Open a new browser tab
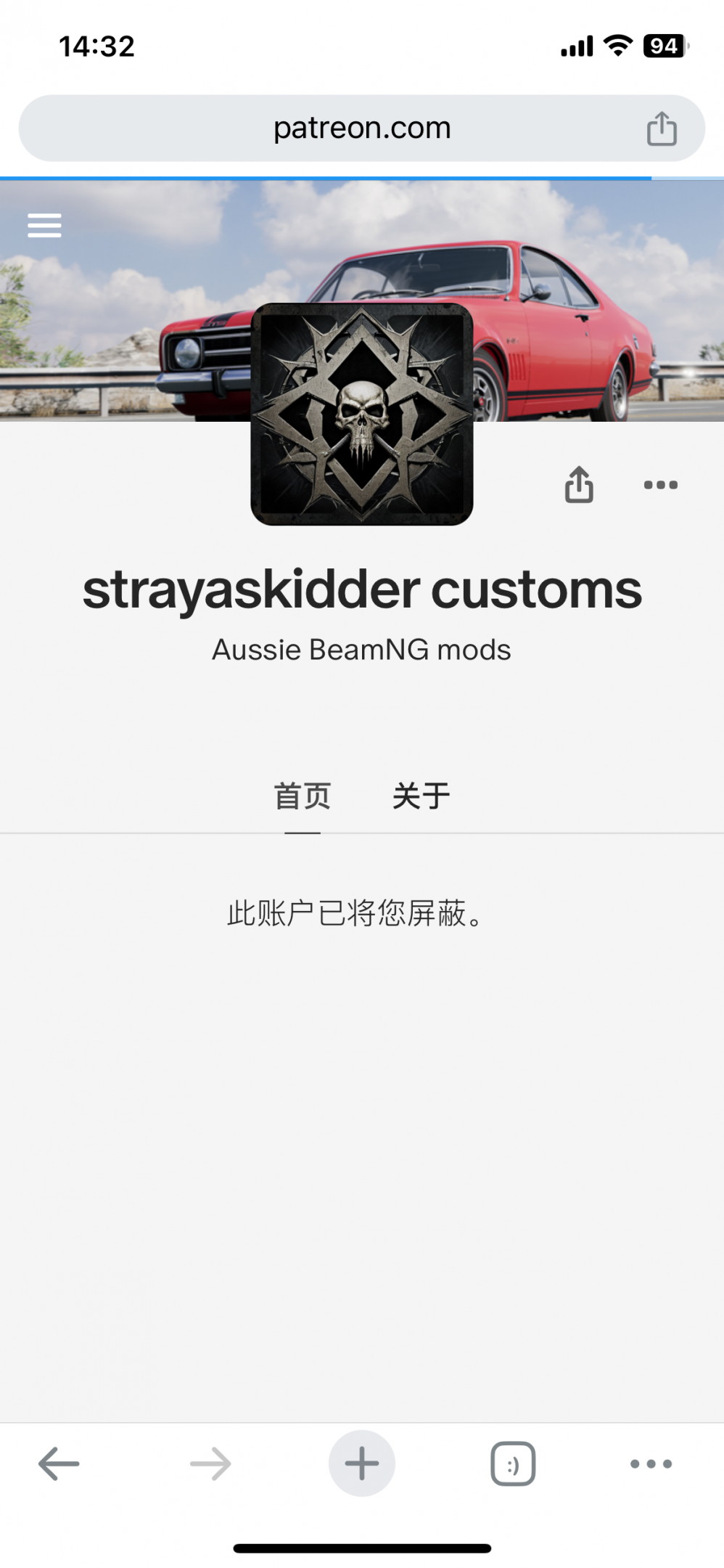724x1568 pixels. point(361,1463)
